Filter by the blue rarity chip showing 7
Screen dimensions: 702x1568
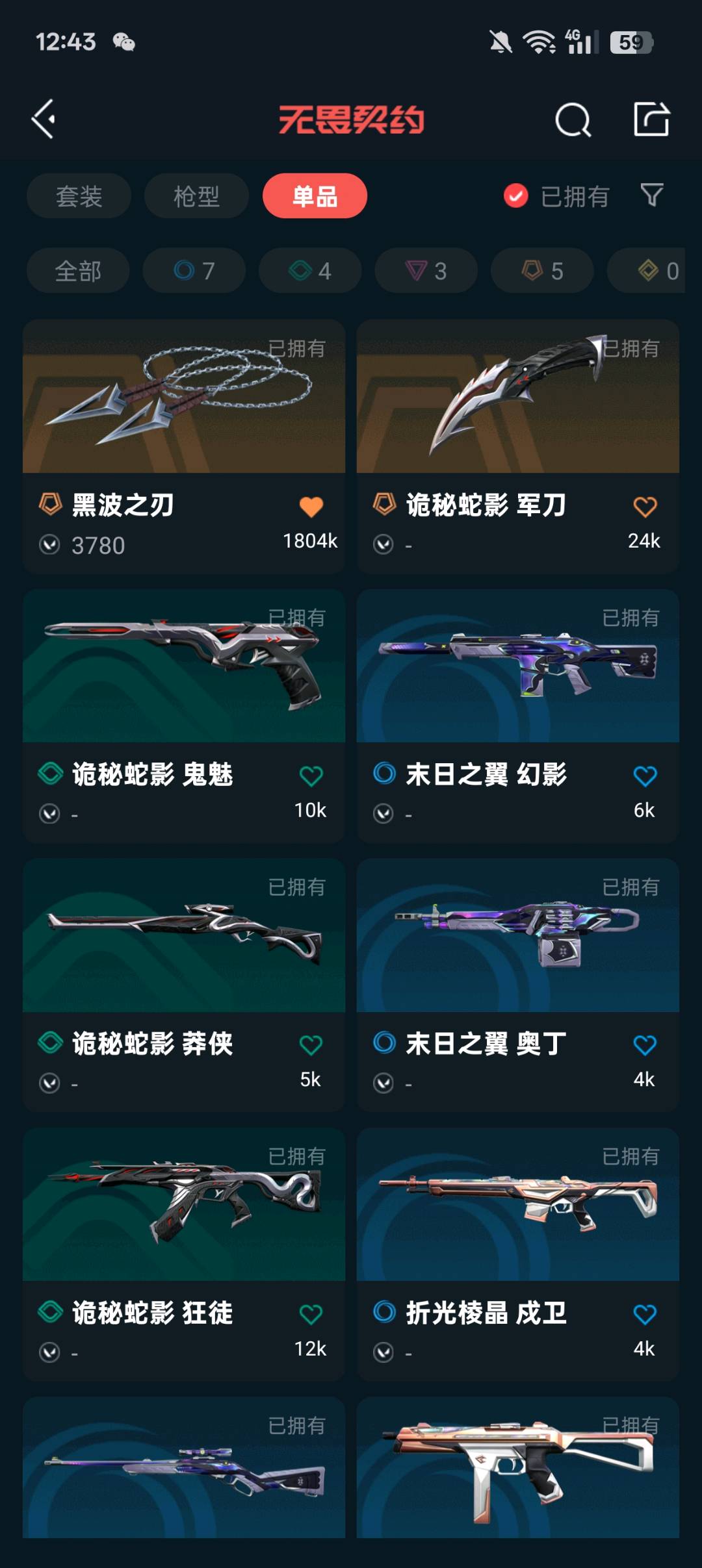pyautogui.click(x=194, y=271)
